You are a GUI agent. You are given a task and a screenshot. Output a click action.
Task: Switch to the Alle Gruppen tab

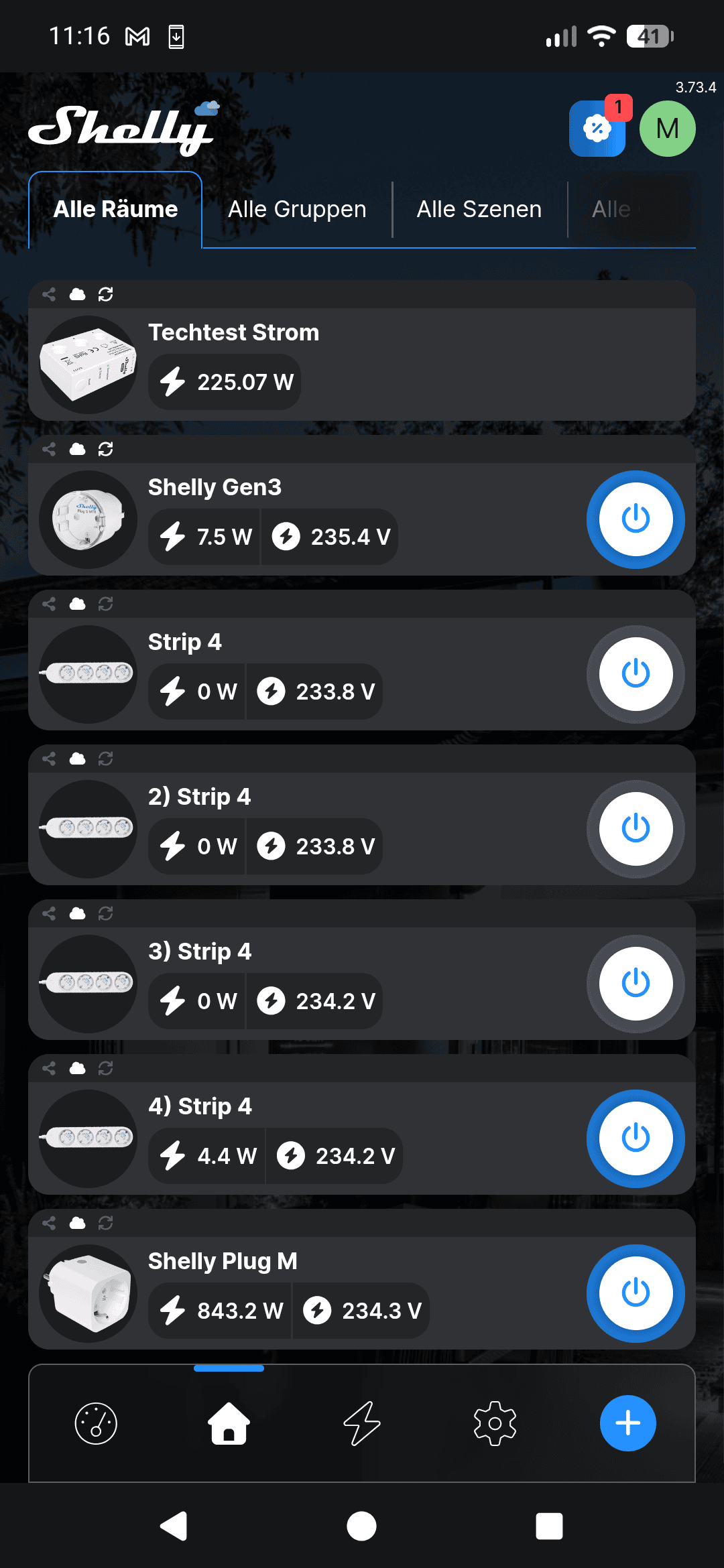coord(297,209)
